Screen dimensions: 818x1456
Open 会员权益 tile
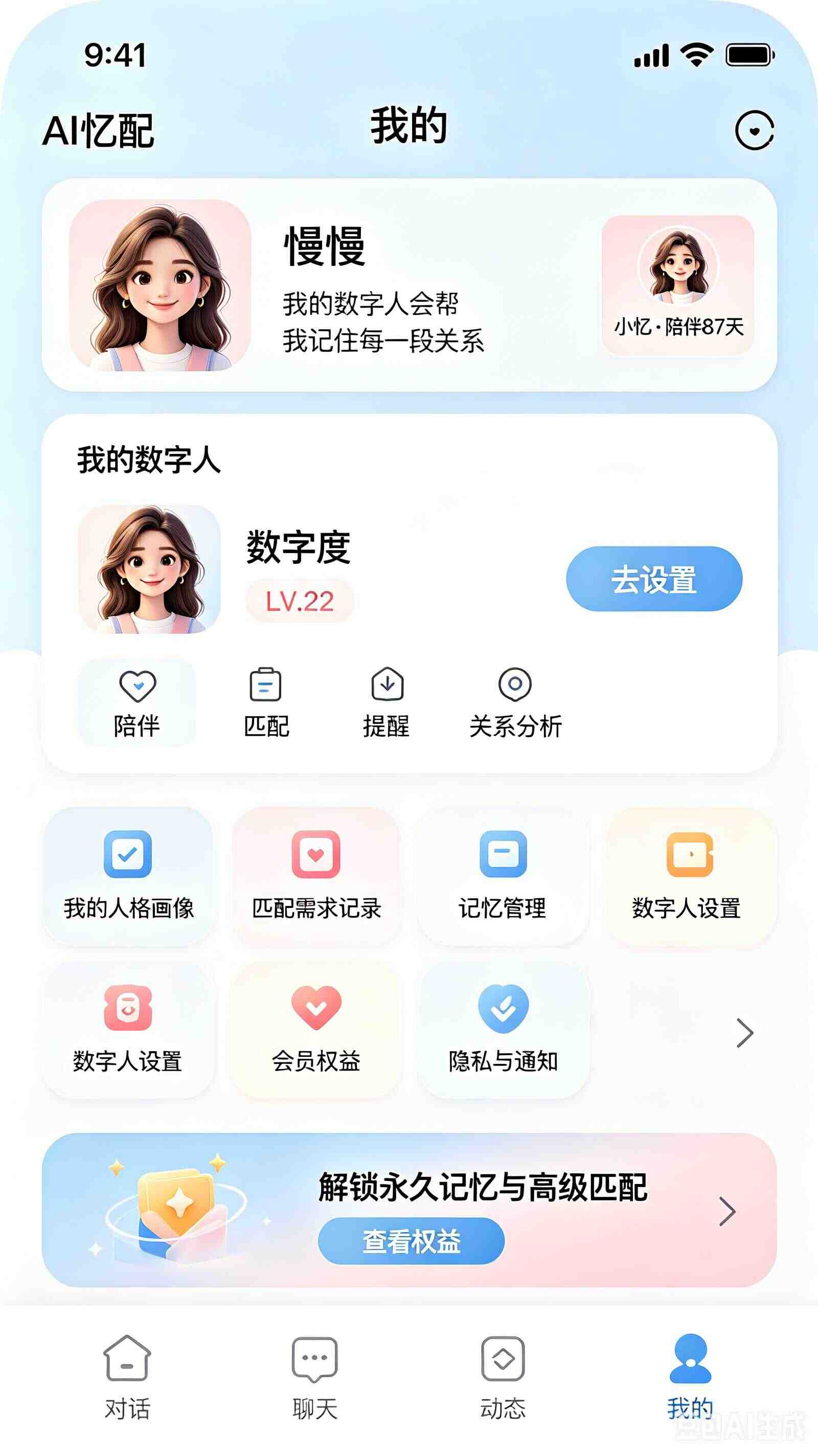tap(316, 1030)
